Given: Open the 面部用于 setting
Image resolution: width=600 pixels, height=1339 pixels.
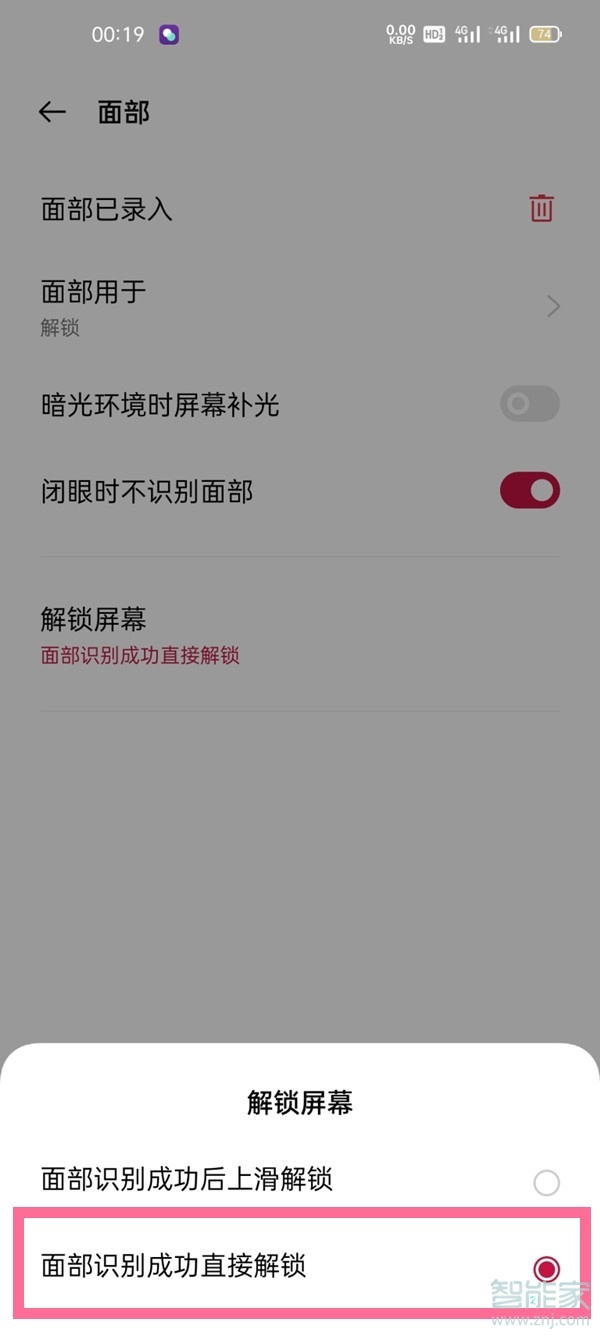Looking at the screenshot, I should pyautogui.click(x=300, y=306).
